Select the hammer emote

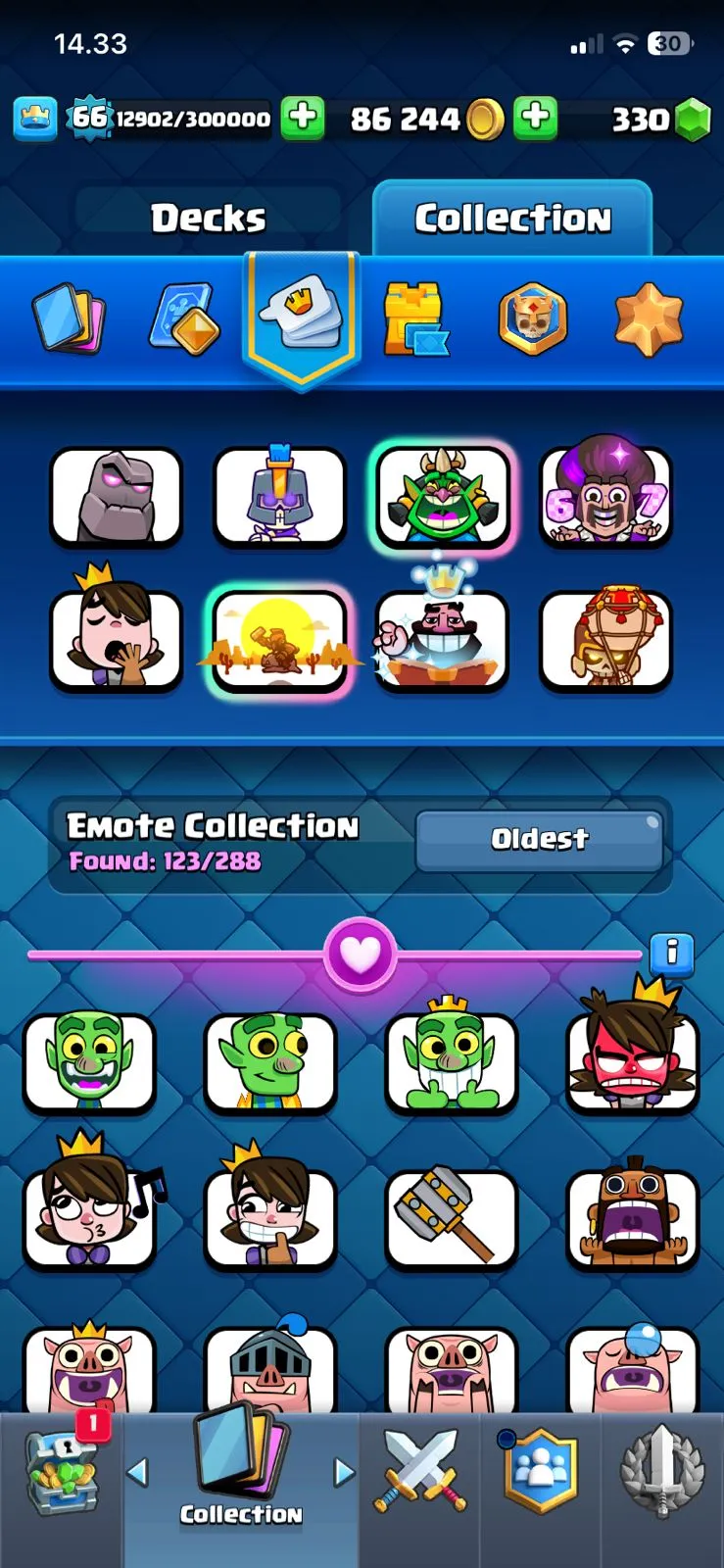click(x=451, y=1217)
